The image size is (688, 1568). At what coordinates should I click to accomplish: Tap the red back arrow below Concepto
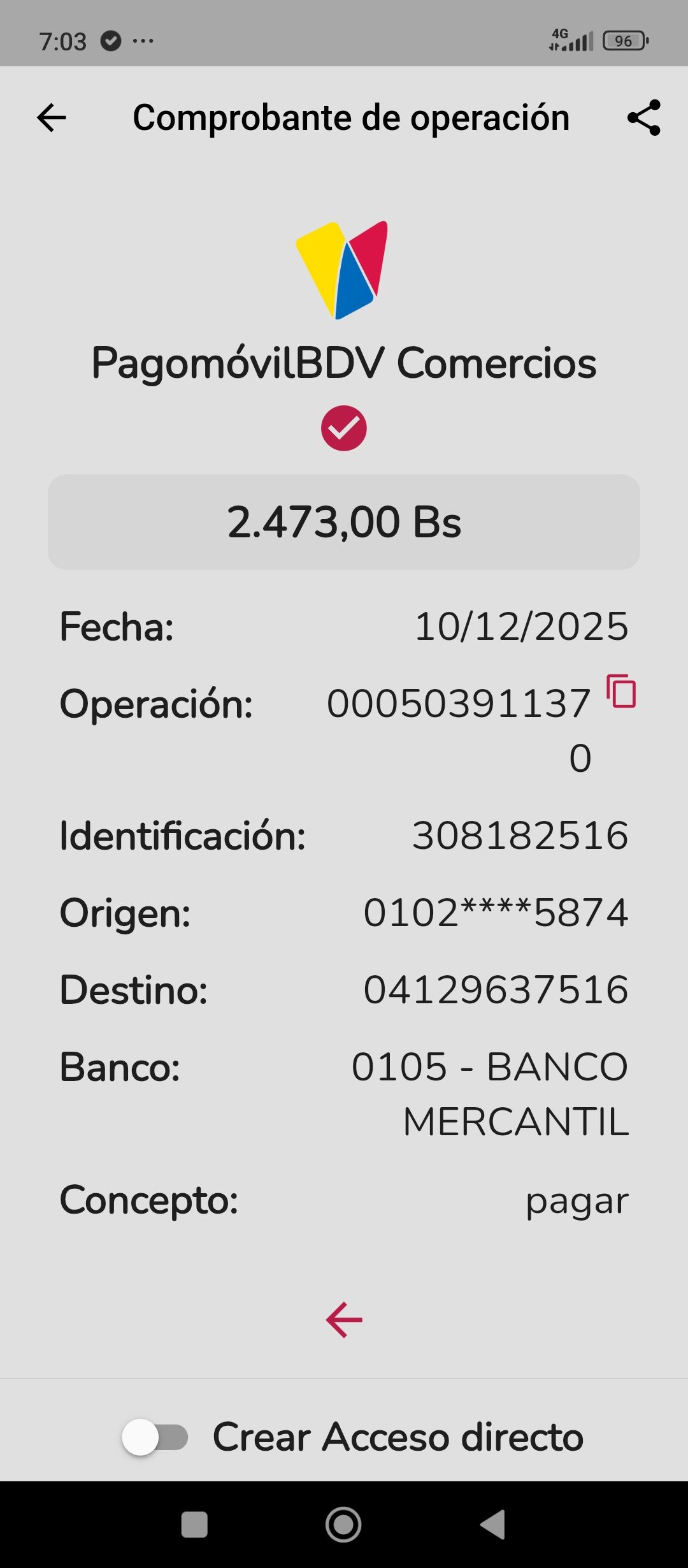344,1319
